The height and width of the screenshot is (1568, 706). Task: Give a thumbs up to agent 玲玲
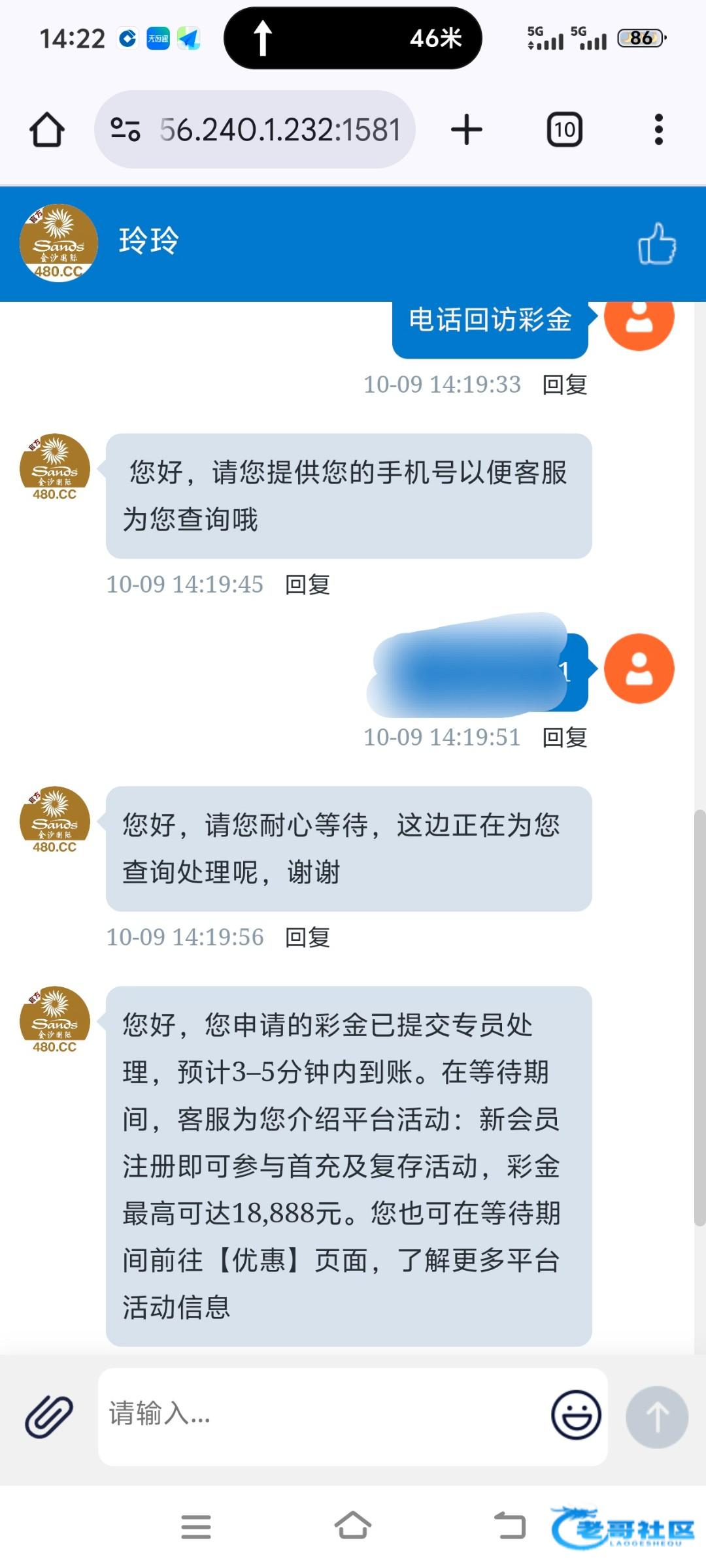pos(657,244)
